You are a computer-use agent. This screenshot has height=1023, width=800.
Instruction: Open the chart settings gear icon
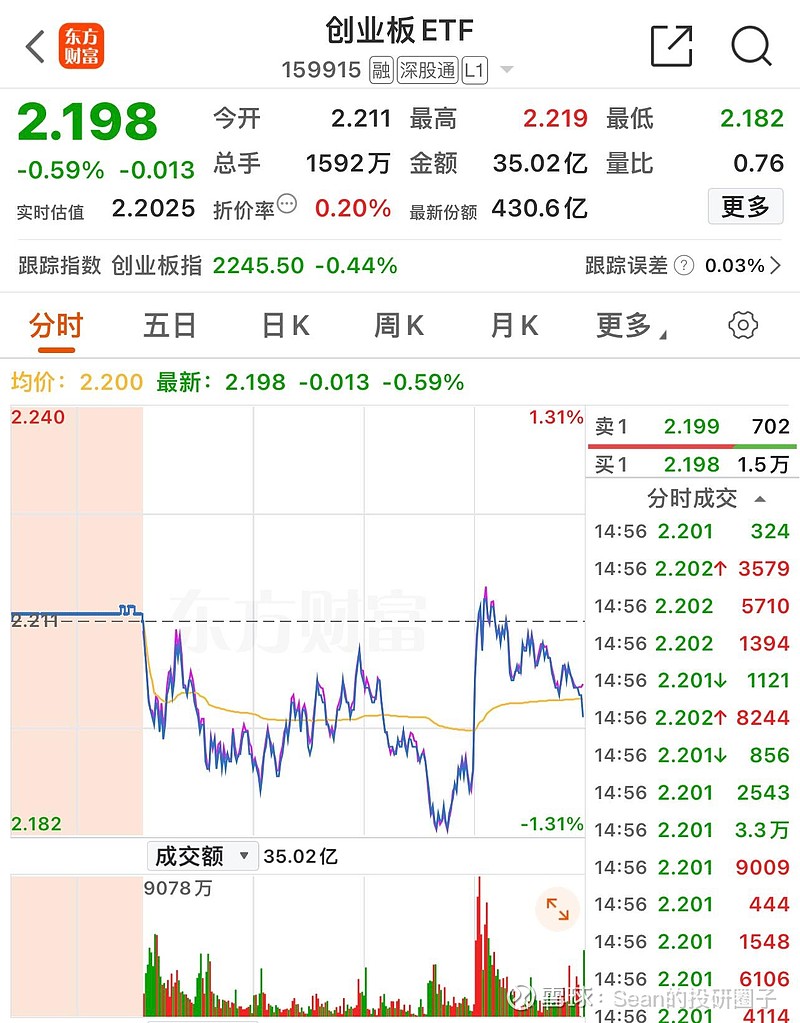point(742,325)
